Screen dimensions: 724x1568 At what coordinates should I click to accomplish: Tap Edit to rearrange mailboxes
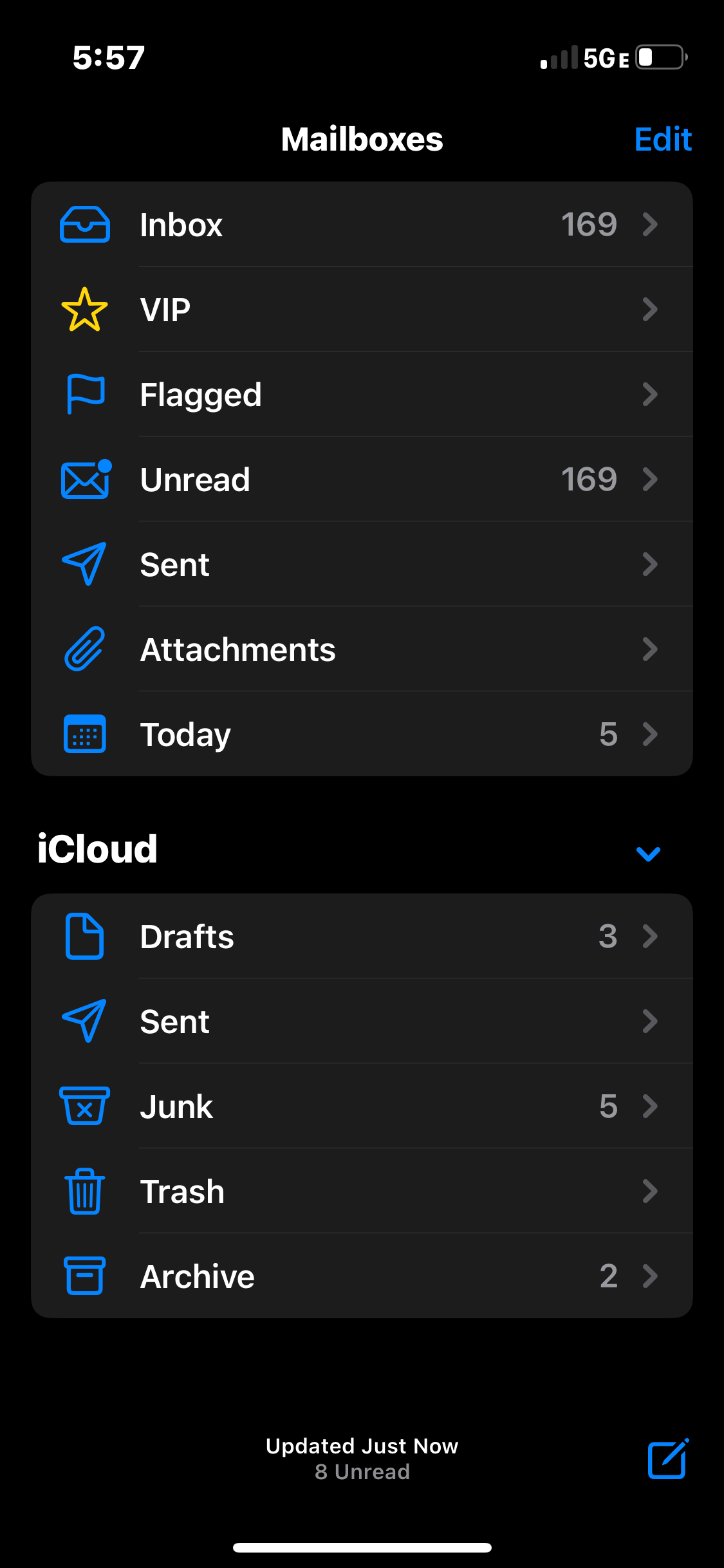[663, 138]
